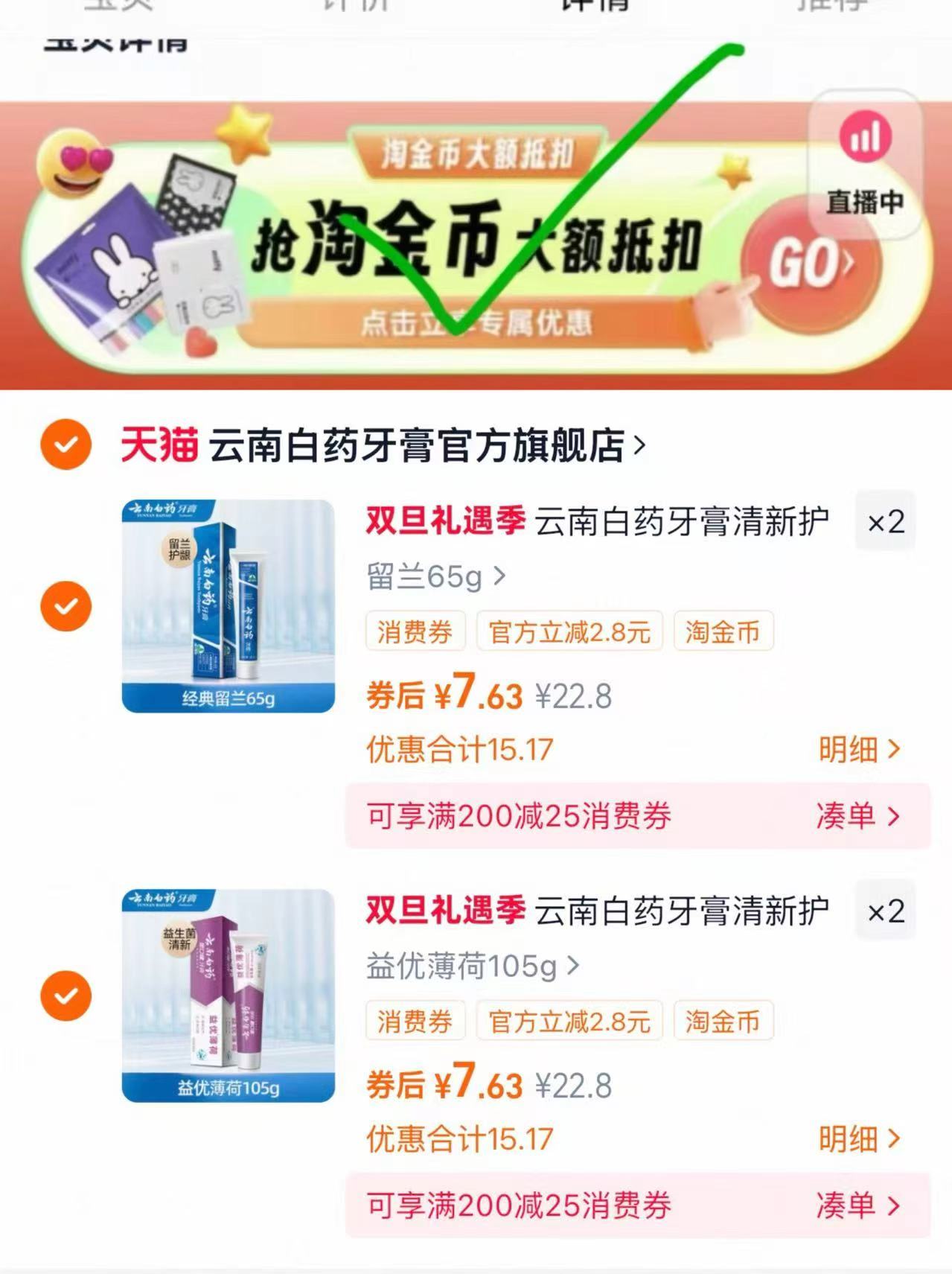Tap the 淘金币 tag on 留兰65g item
This screenshot has height=1274, width=952.
(x=722, y=632)
